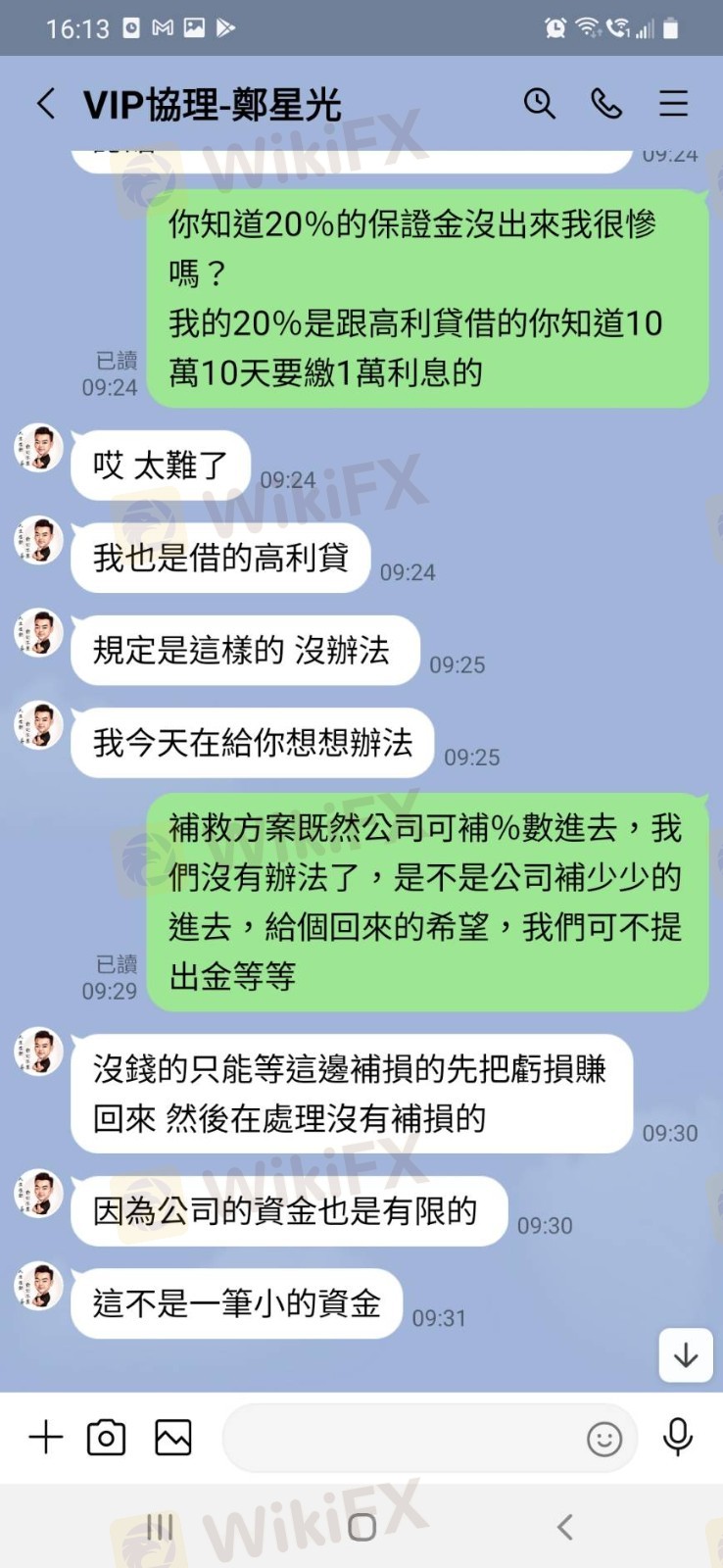The height and width of the screenshot is (1568, 723).
Task: Open the chat menu
Action: click(673, 103)
